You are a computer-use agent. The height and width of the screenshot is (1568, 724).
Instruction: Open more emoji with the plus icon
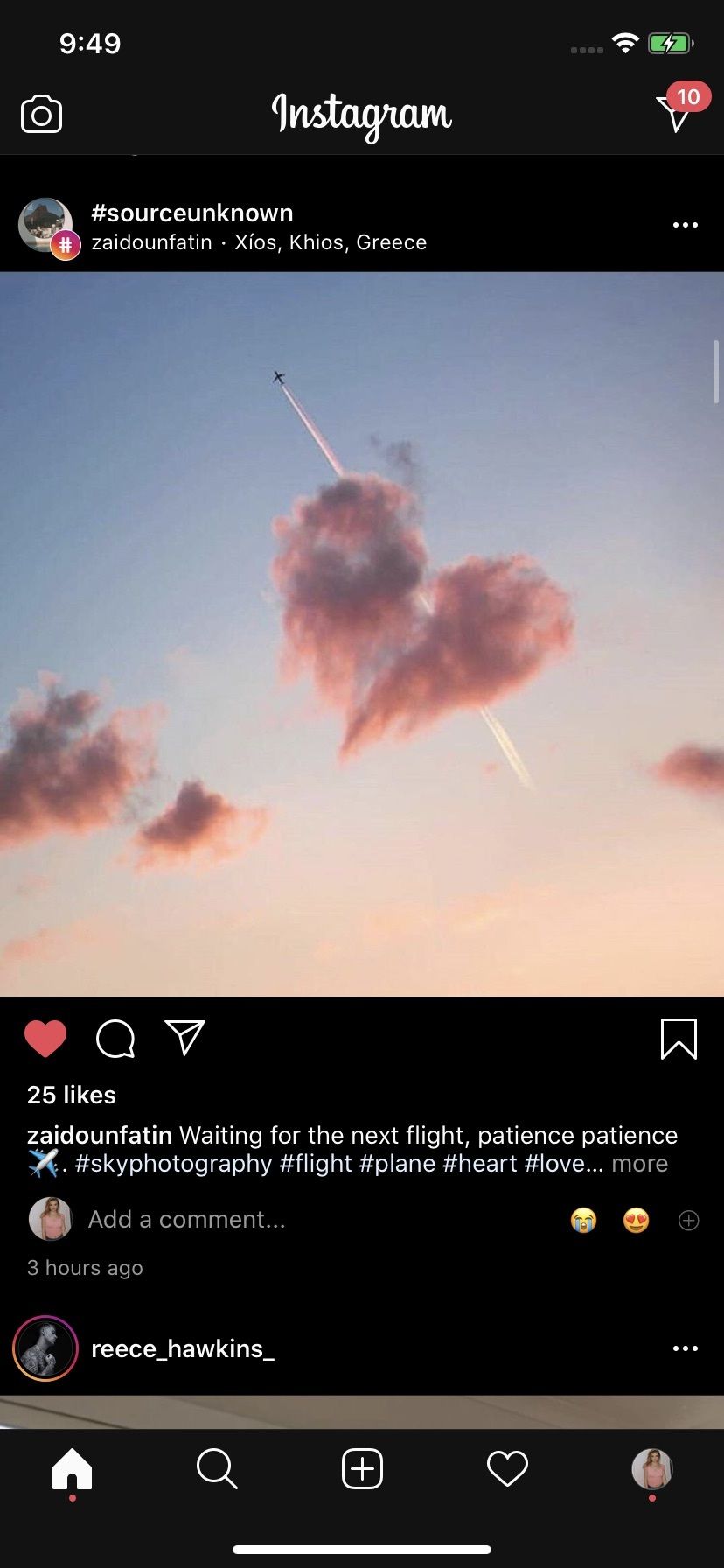click(x=689, y=1220)
